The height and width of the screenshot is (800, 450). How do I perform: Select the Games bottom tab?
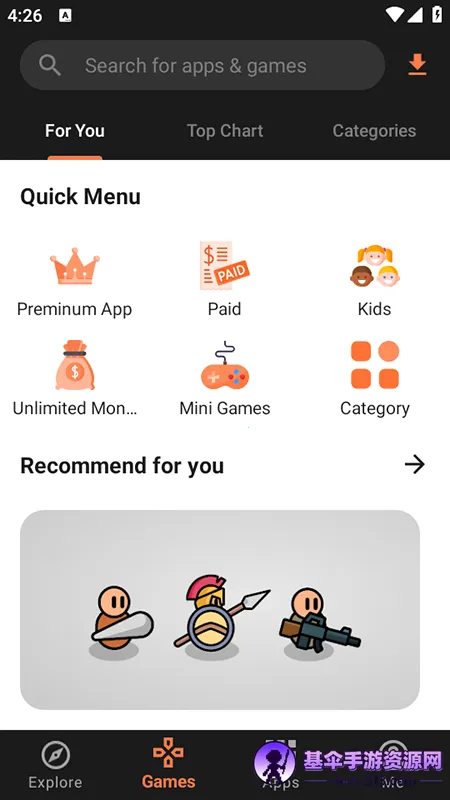[x=168, y=763]
